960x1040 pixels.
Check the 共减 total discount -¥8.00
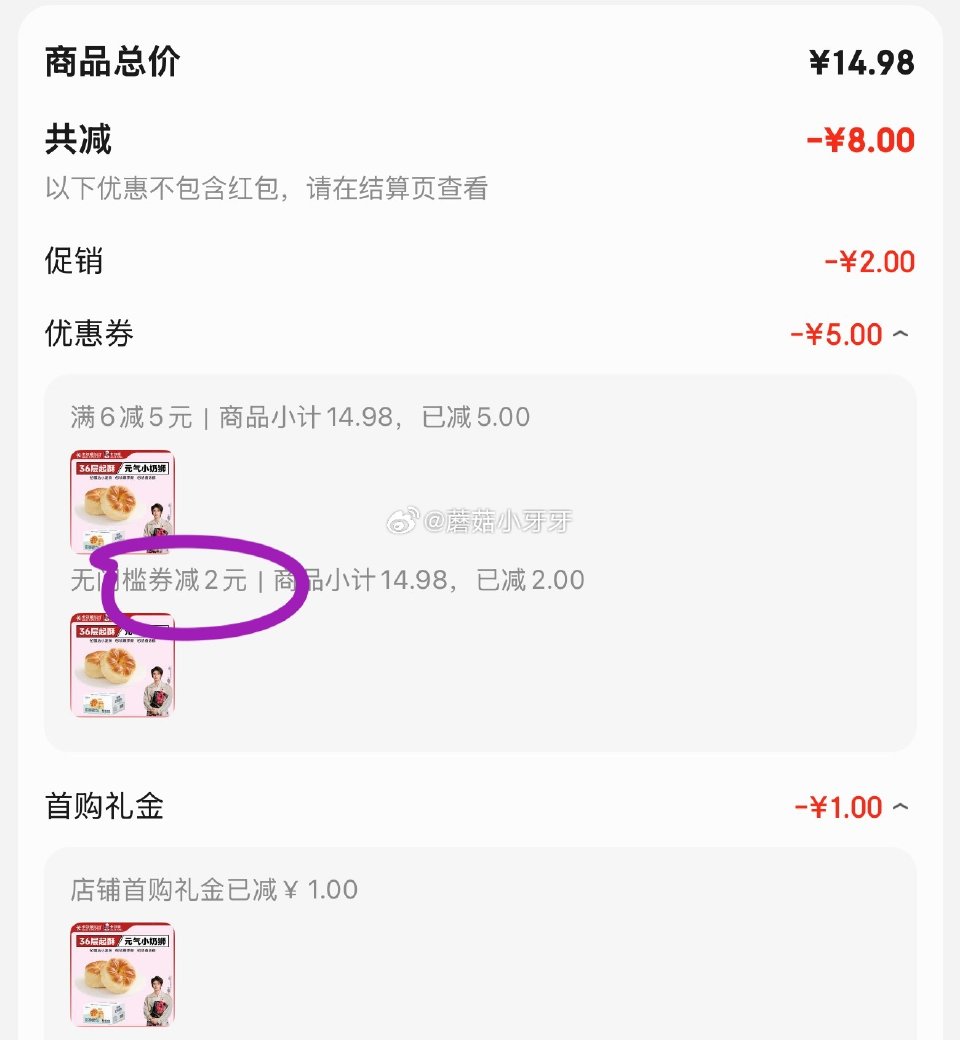coord(866,141)
